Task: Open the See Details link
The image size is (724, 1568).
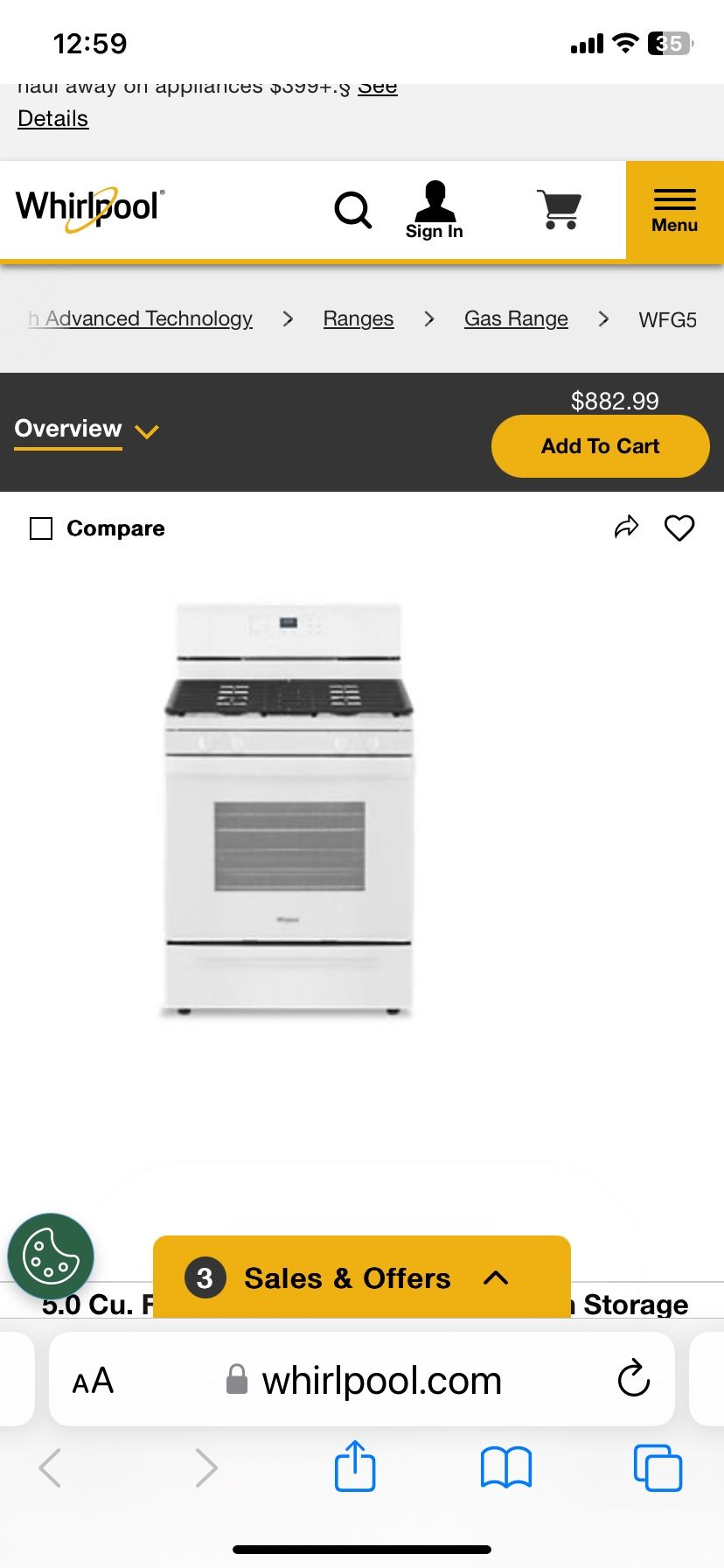Action: click(x=52, y=117)
